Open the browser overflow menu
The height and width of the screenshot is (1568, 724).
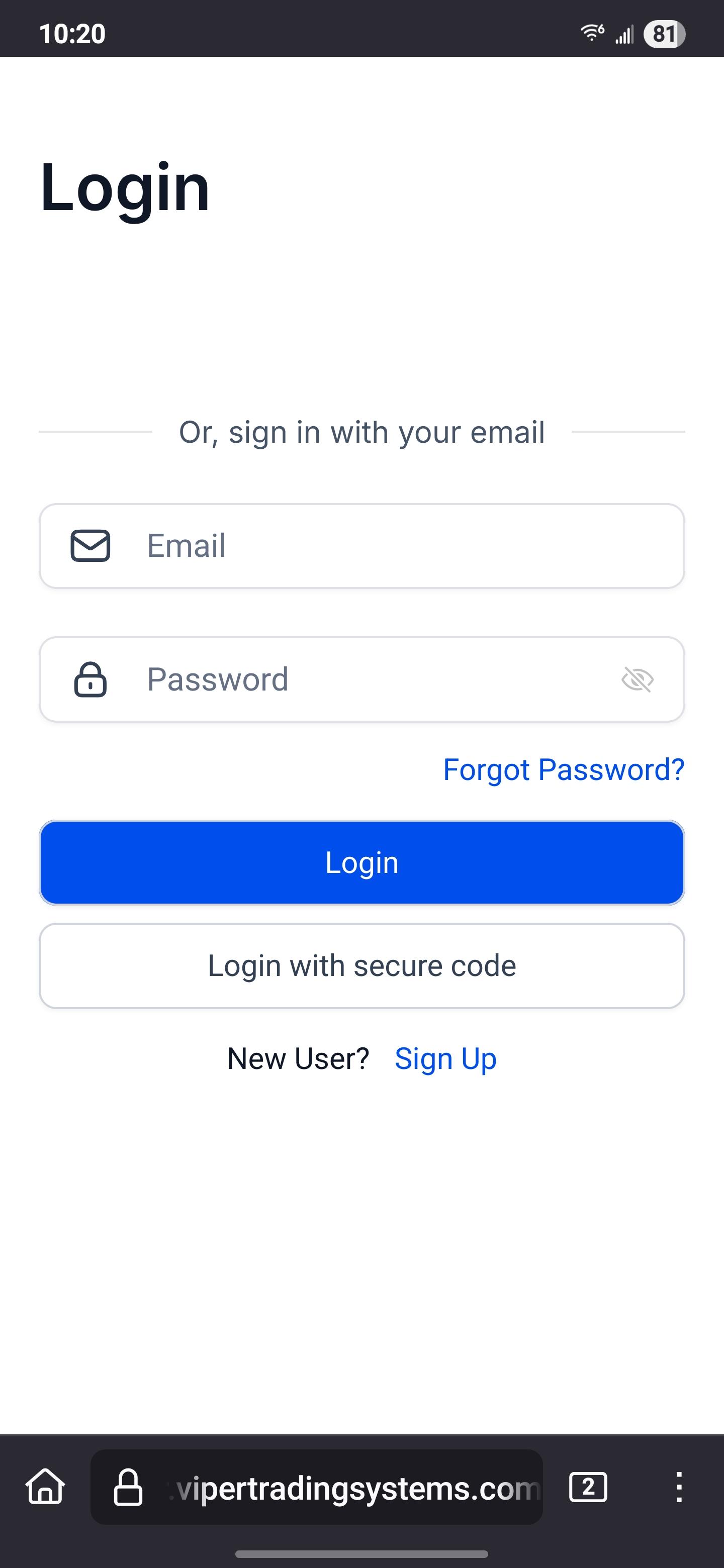click(x=679, y=1487)
